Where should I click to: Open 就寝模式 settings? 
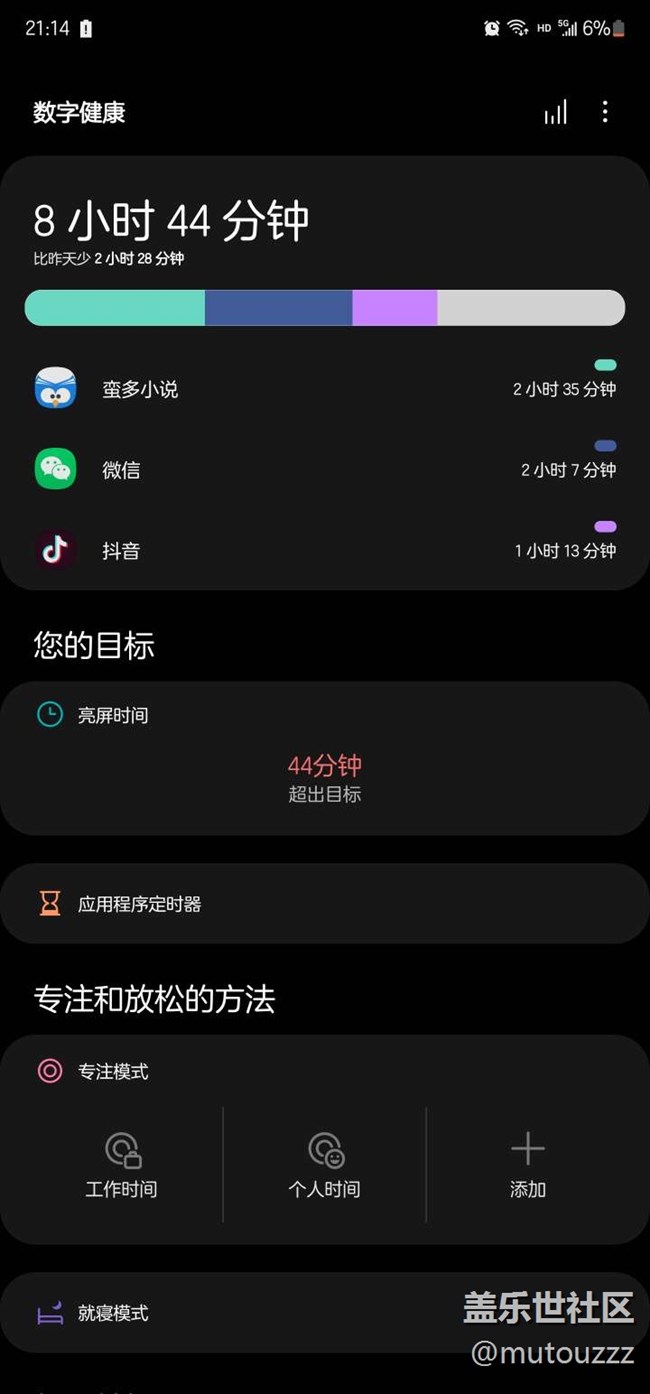(325, 1313)
